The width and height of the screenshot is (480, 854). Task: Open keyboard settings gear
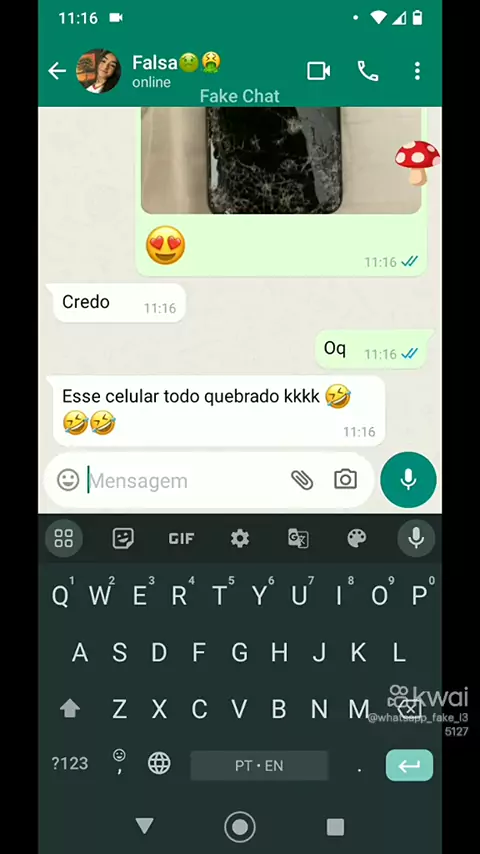(240, 539)
